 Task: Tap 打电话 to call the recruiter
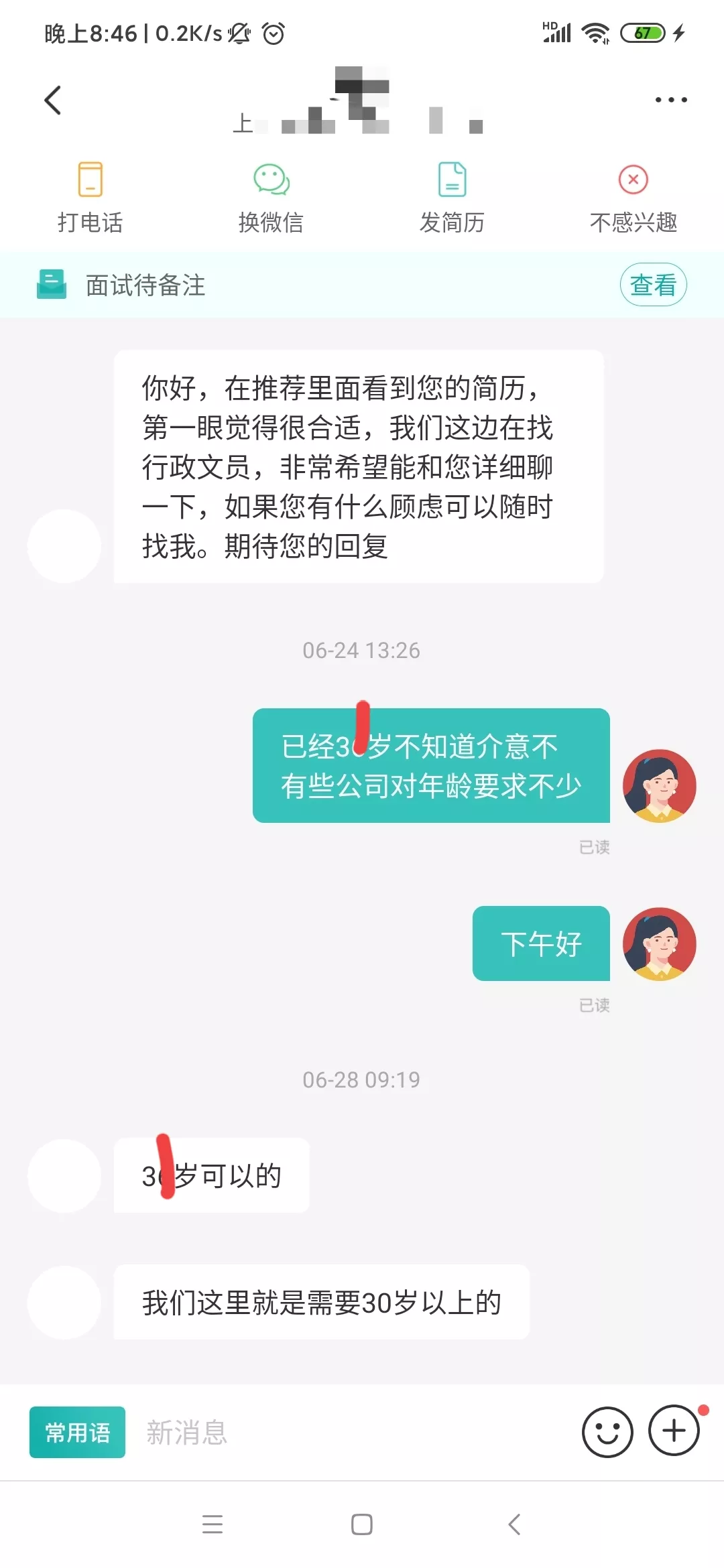pos(90,198)
